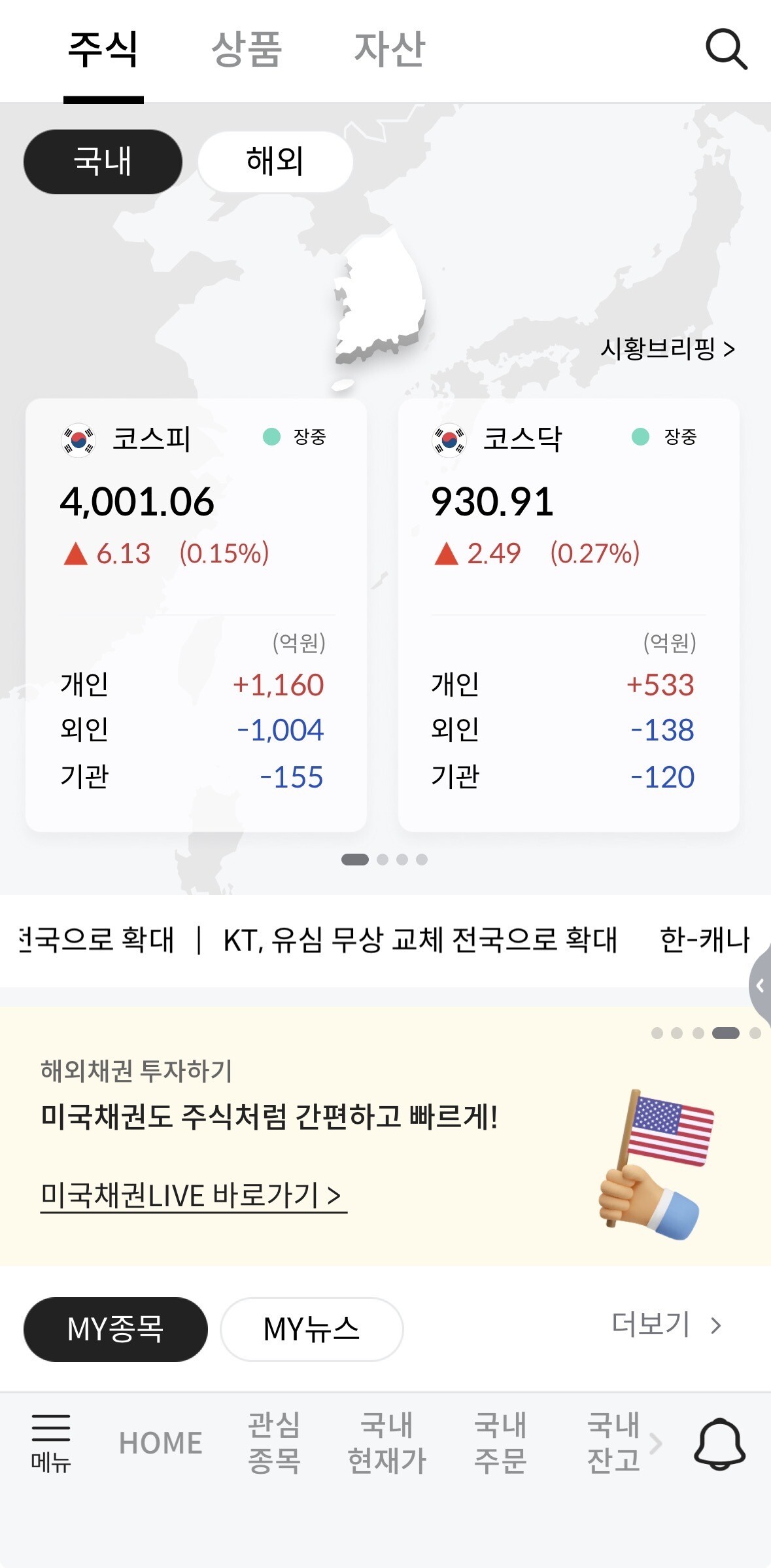The width and height of the screenshot is (771, 1568).
Task: Open 국내현재가 in bottom bar
Action: (387, 1443)
